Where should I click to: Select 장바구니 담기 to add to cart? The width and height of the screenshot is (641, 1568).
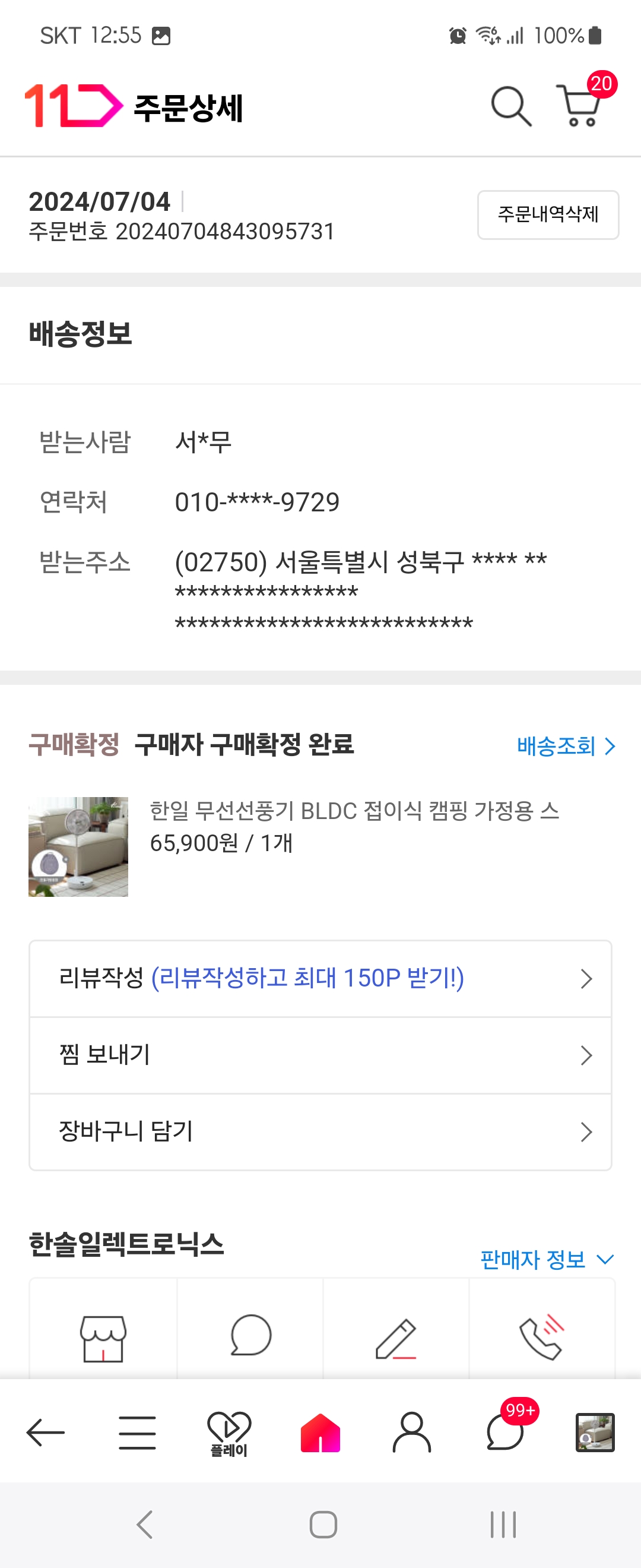point(320,1131)
